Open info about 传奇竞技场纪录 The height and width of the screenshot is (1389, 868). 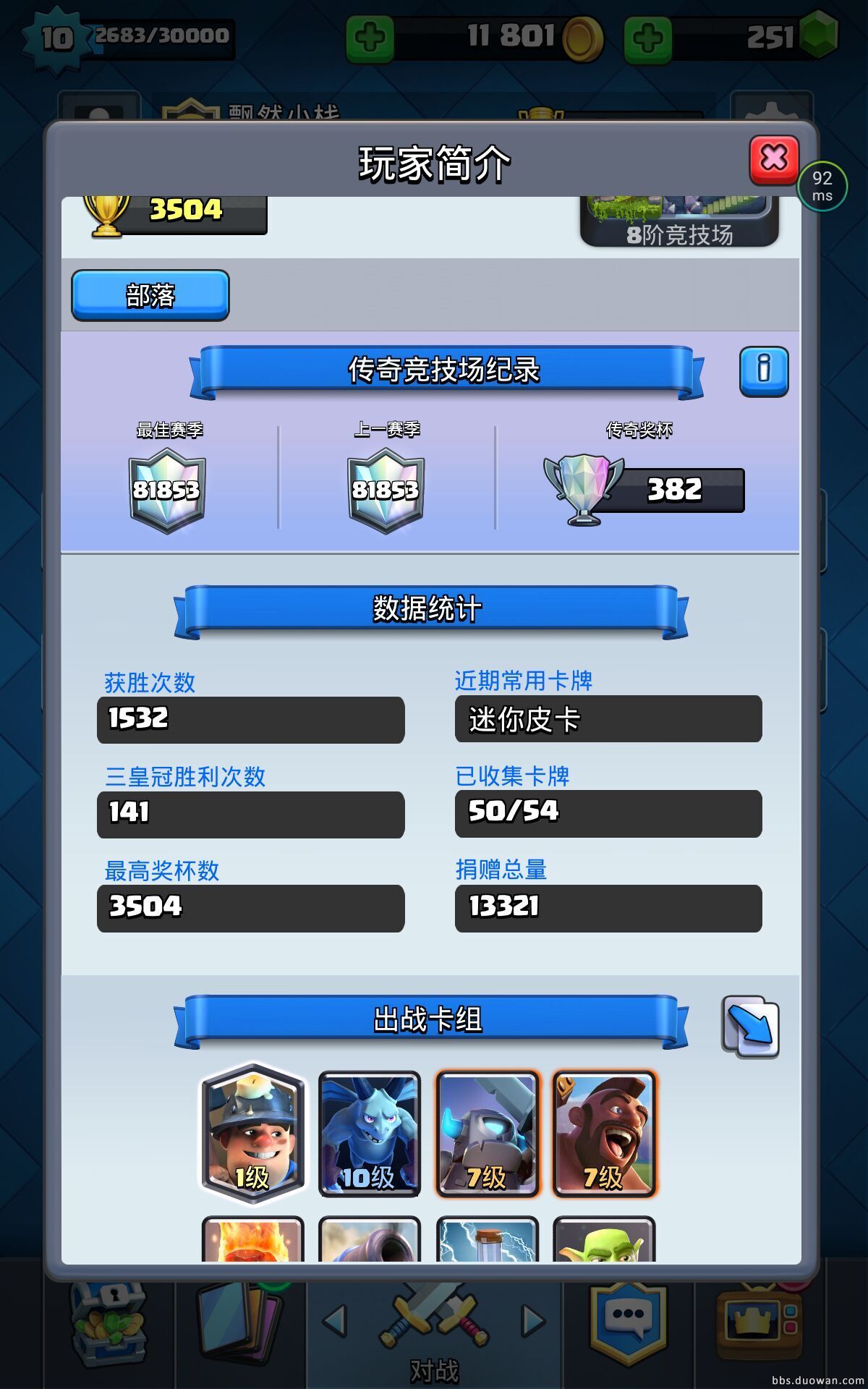click(x=764, y=371)
